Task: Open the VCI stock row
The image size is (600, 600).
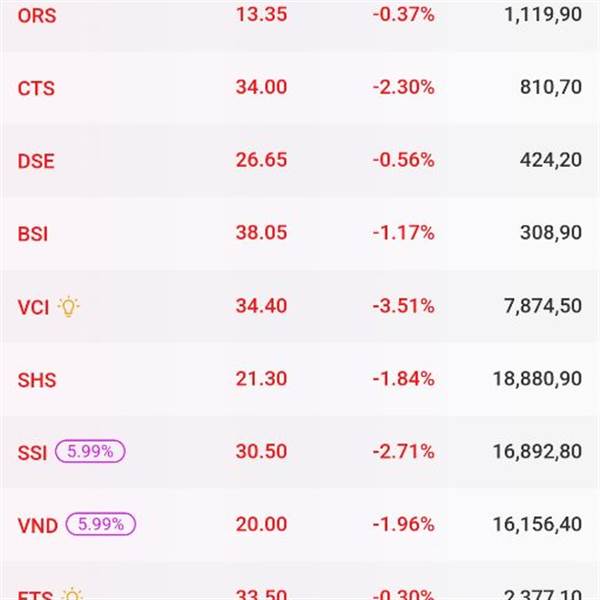Action: [33, 307]
